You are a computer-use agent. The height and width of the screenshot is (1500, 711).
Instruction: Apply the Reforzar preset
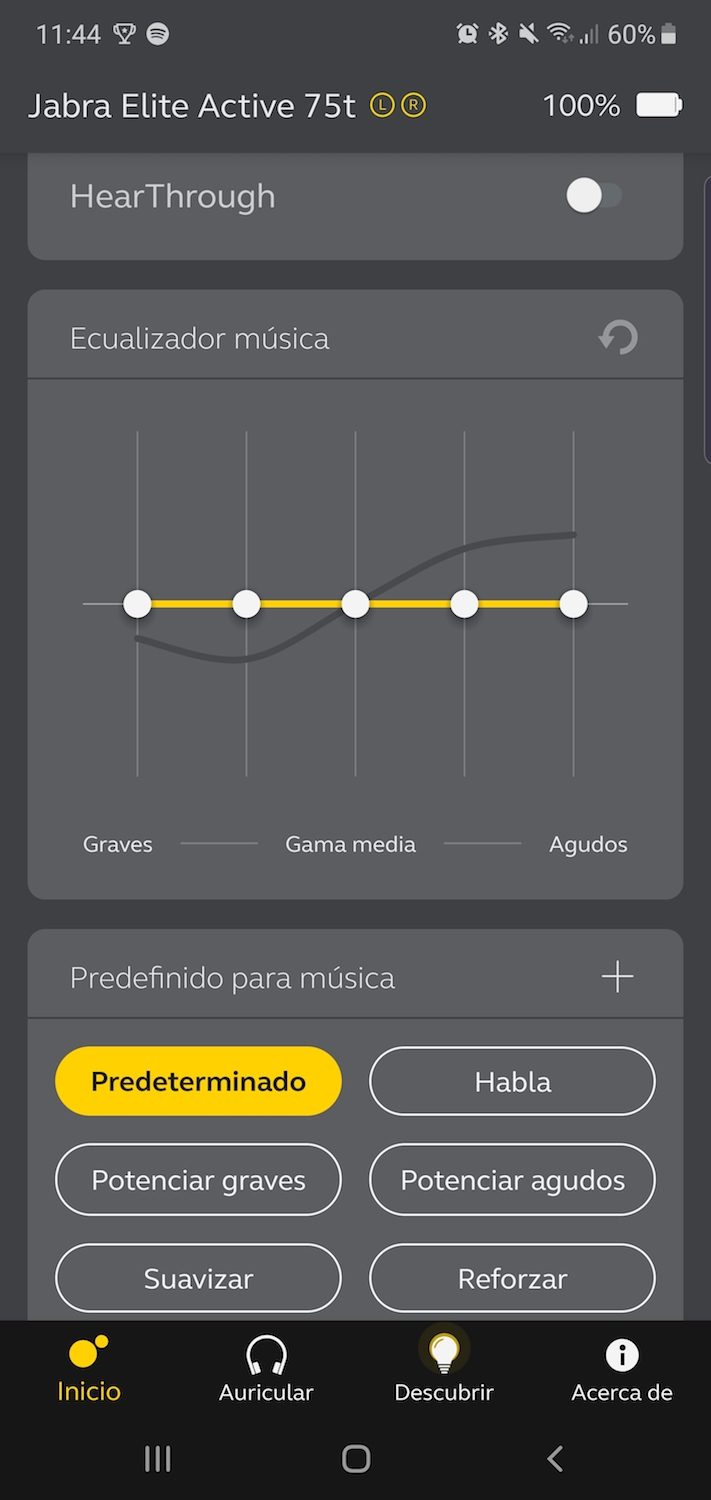coord(512,1278)
